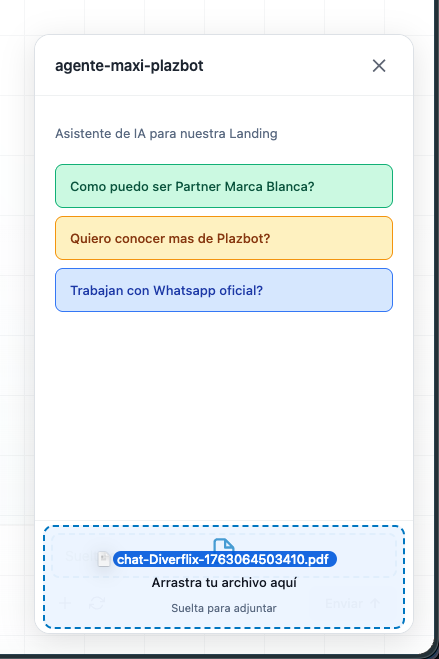Choose the Trabajan con Whatsapp oficial question
This screenshot has height=659, width=439.
coord(224,290)
